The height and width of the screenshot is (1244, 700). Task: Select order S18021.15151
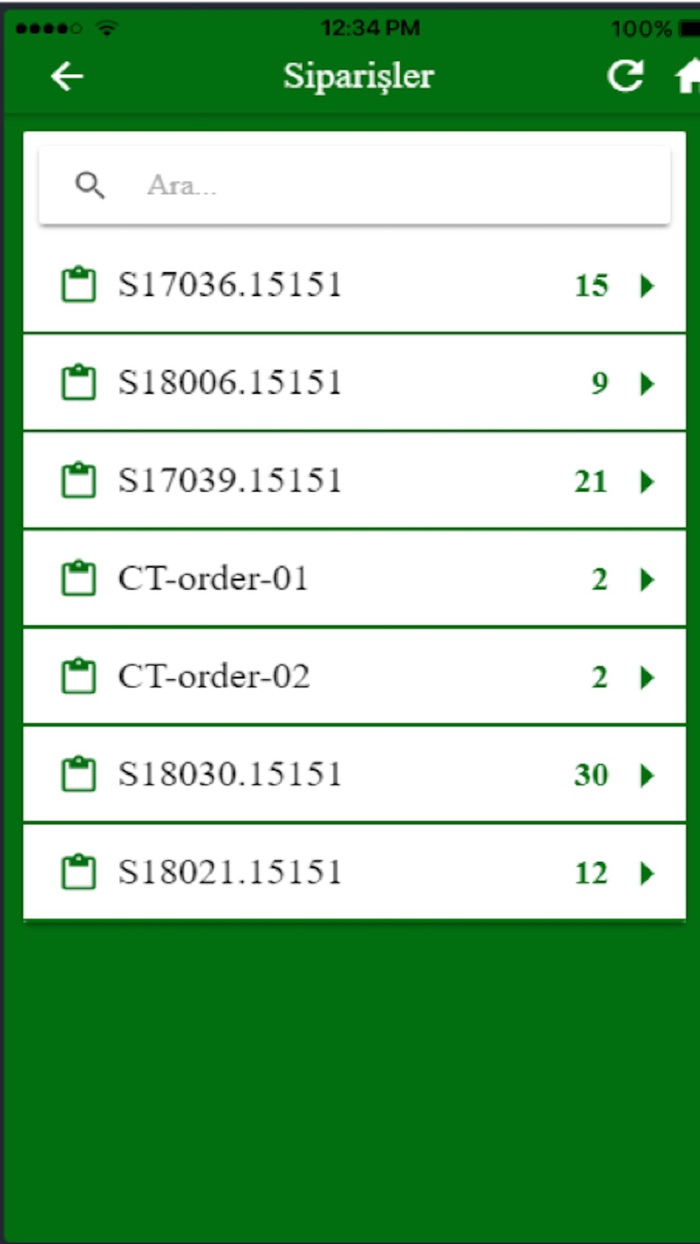354,873
